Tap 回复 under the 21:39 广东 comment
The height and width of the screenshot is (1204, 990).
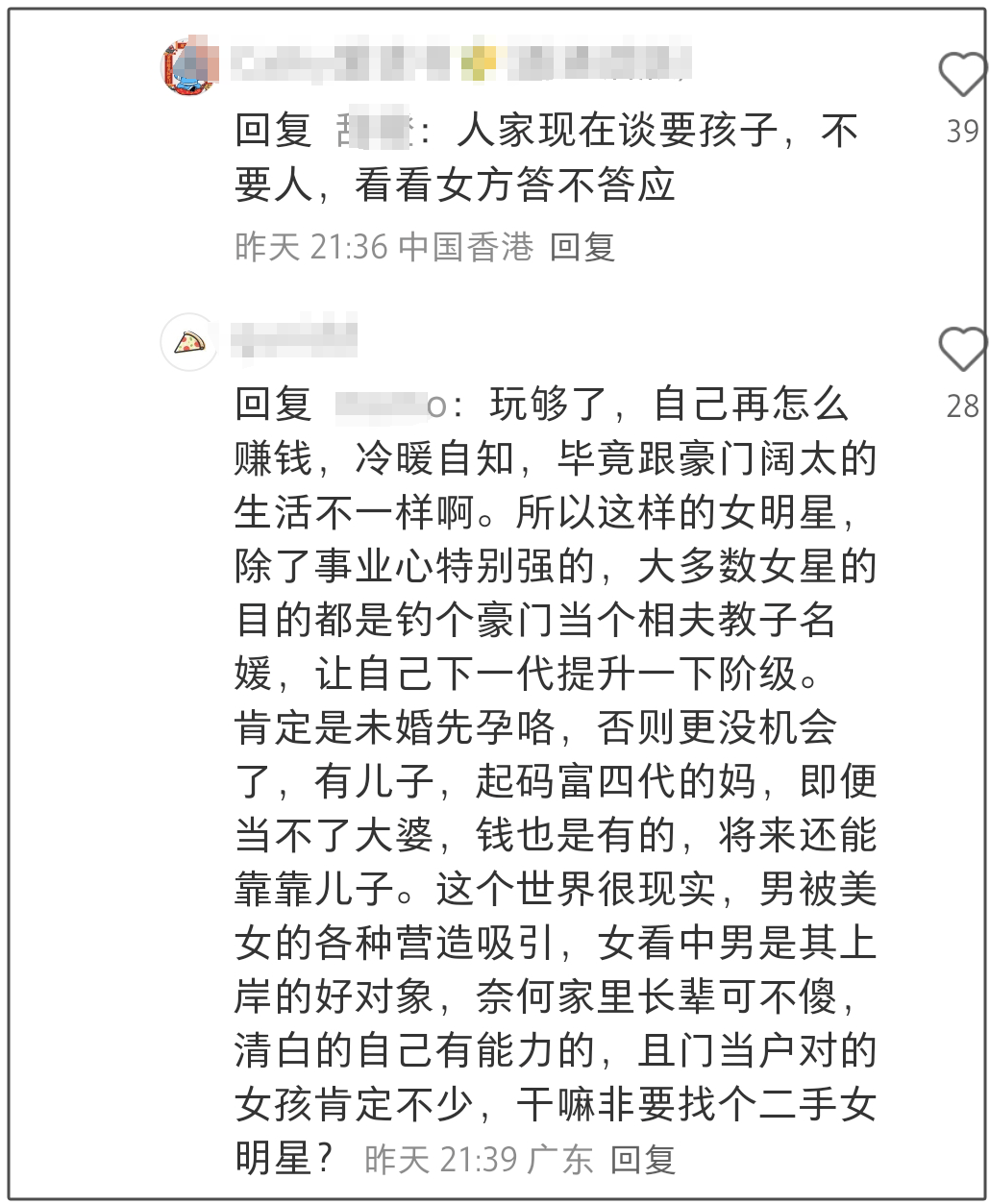coord(643,1159)
